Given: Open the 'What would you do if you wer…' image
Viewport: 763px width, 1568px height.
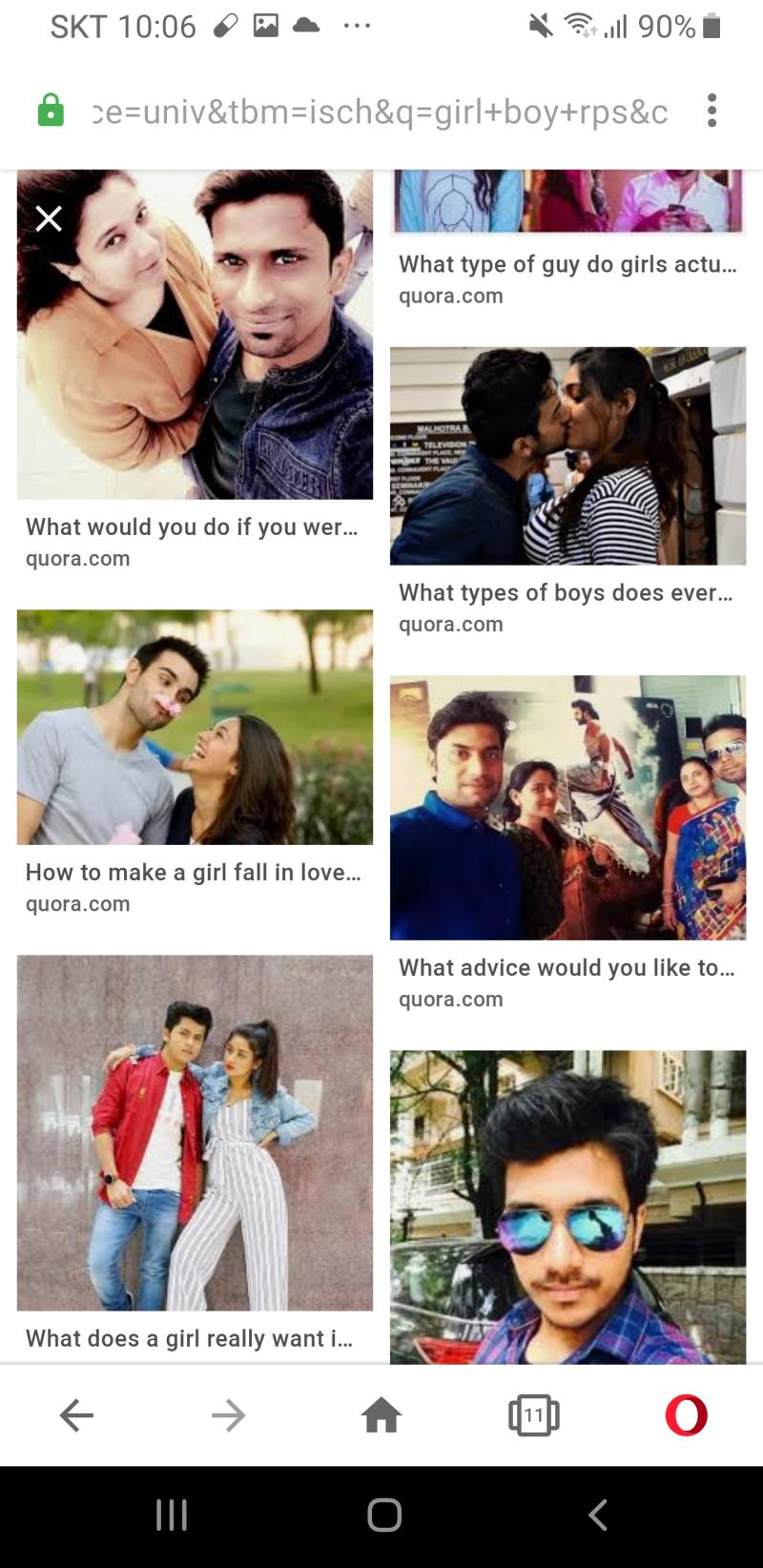Looking at the screenshot, I should click(195, 335).
